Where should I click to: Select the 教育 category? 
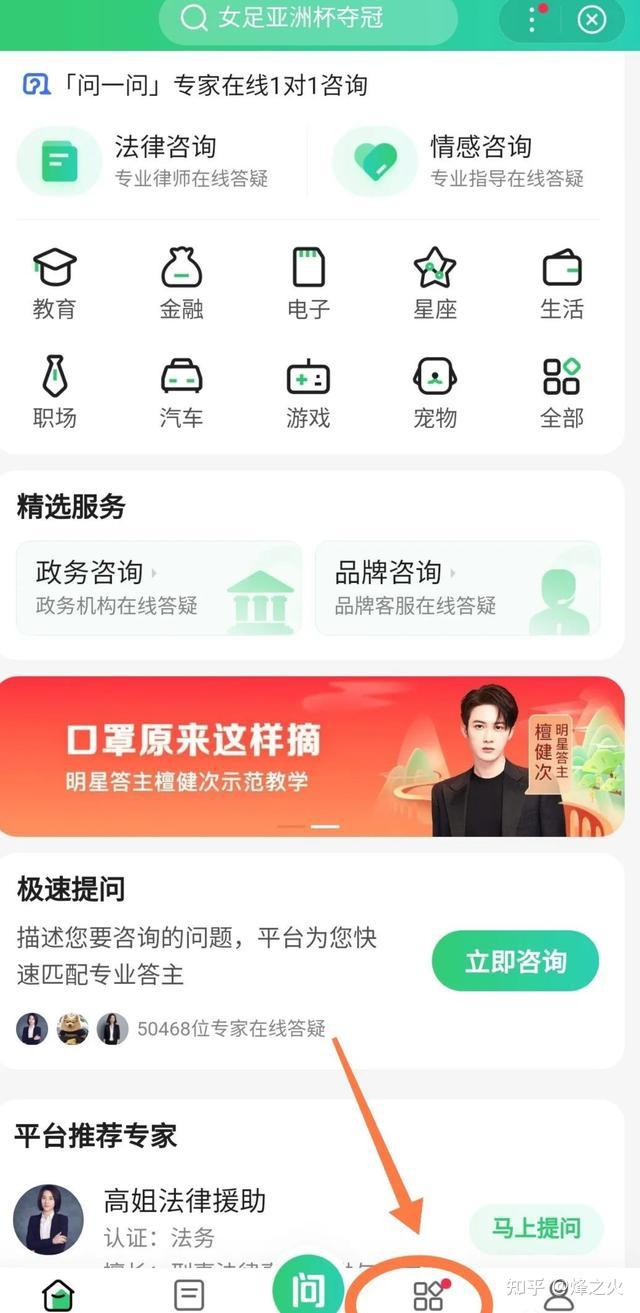coord(55,284)
